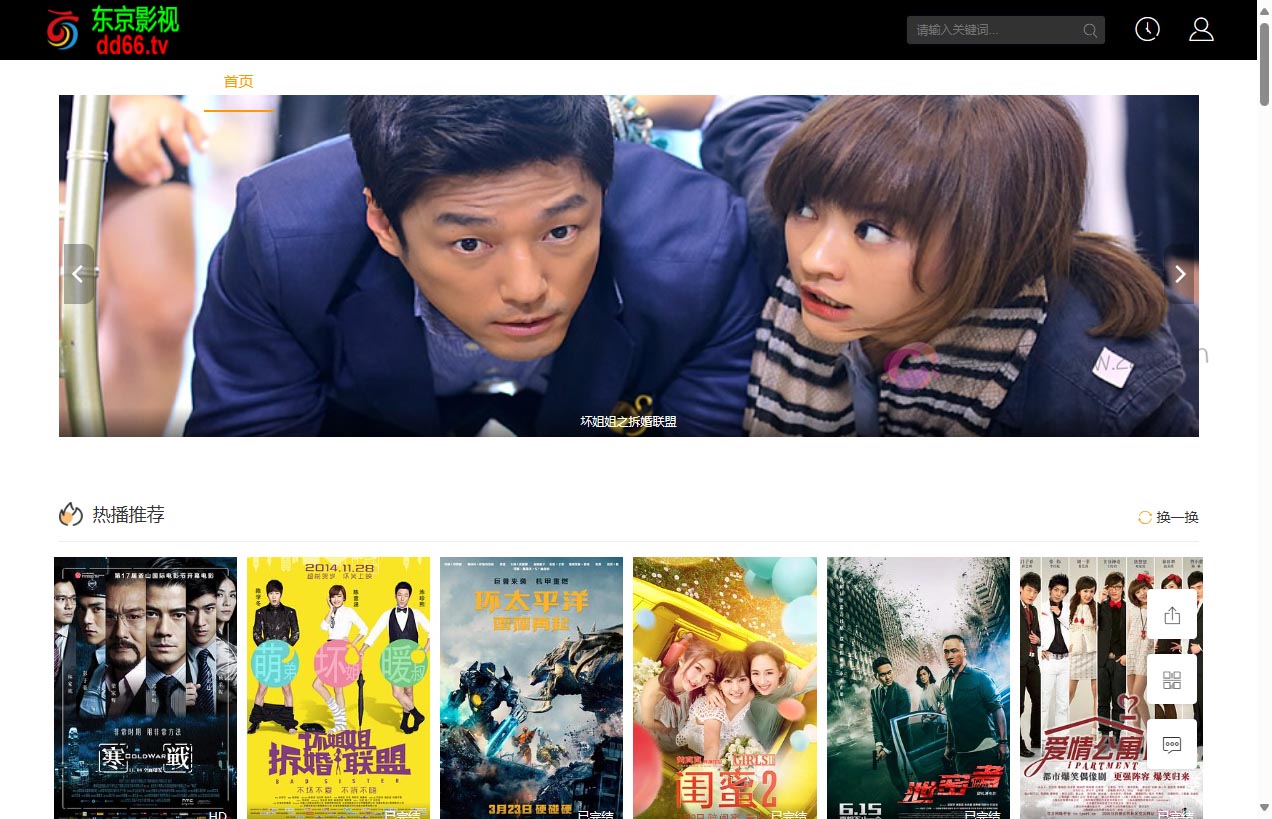Open the 坏姐姐之拆婚联盟 banner

(628, 265)
